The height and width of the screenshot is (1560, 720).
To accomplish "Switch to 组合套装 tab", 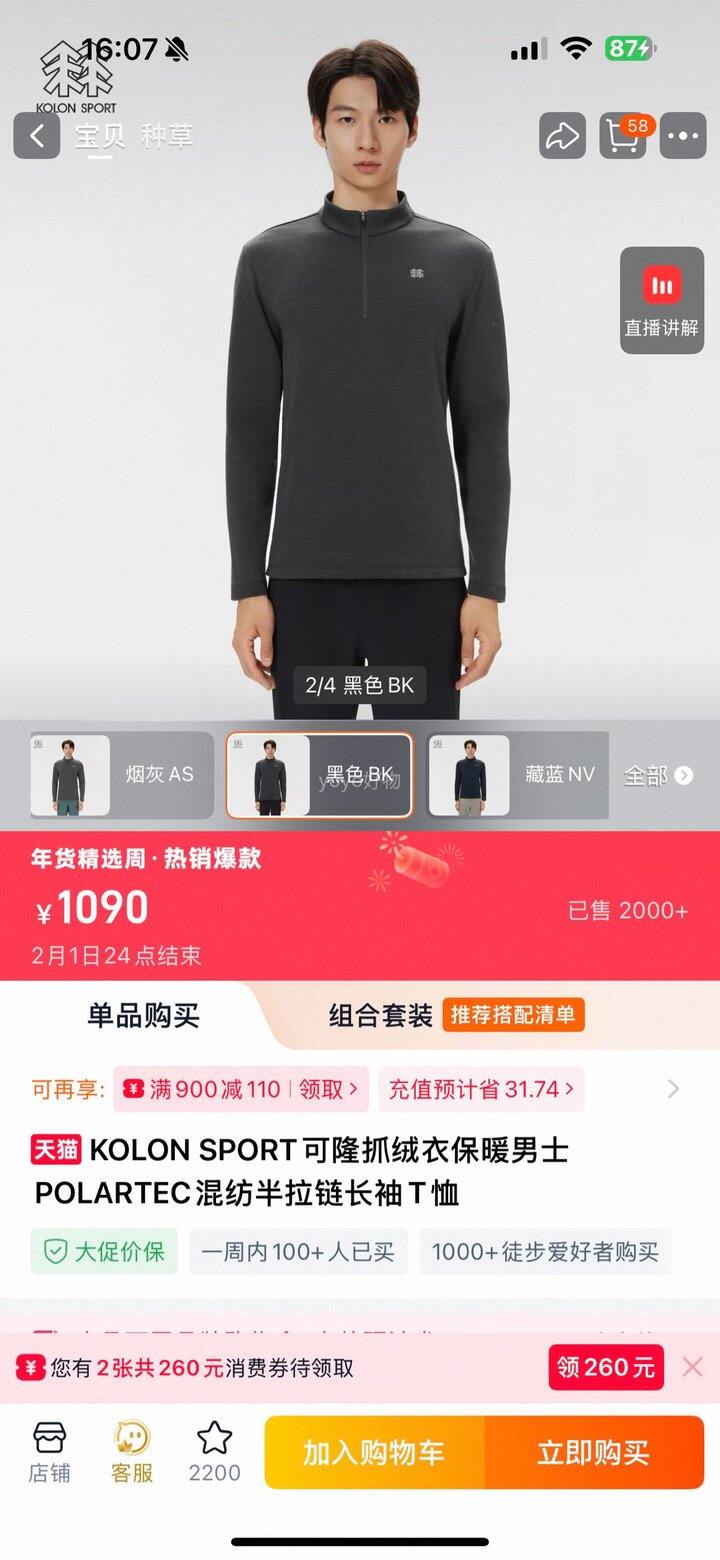I will 381,1016.
